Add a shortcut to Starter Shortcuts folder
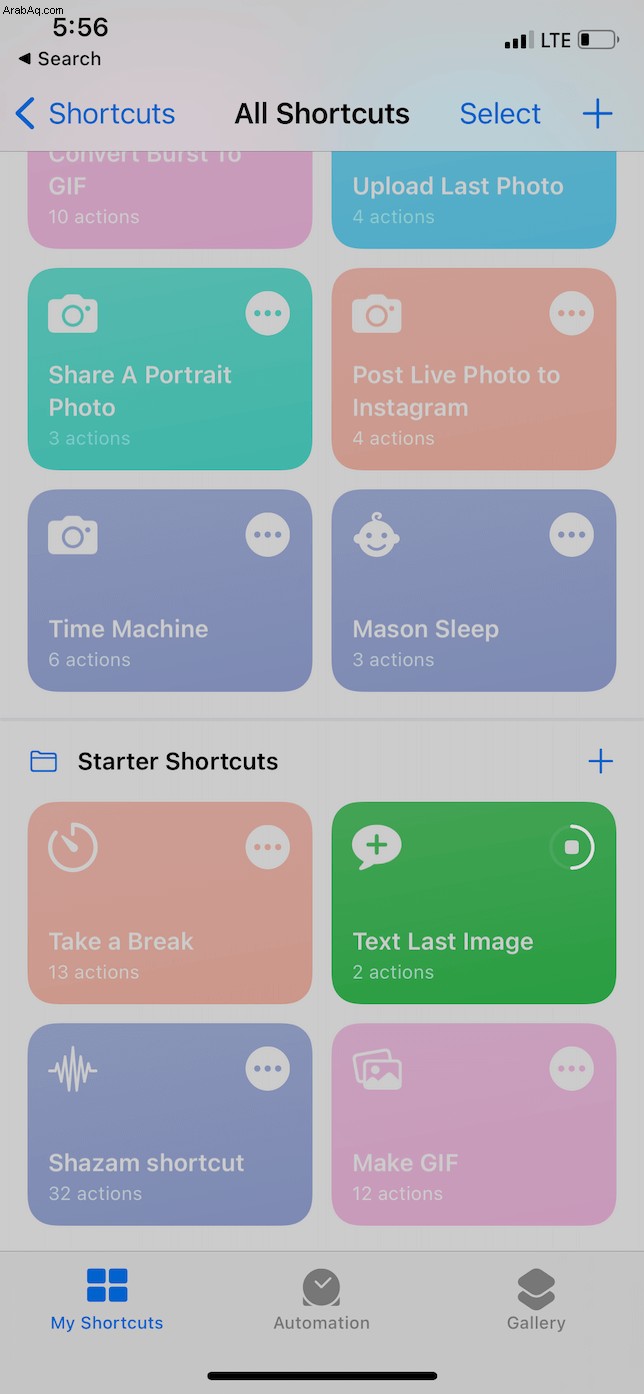This screenshot has width=644, height=1394. pyautogui.click(x=600, y=762)
